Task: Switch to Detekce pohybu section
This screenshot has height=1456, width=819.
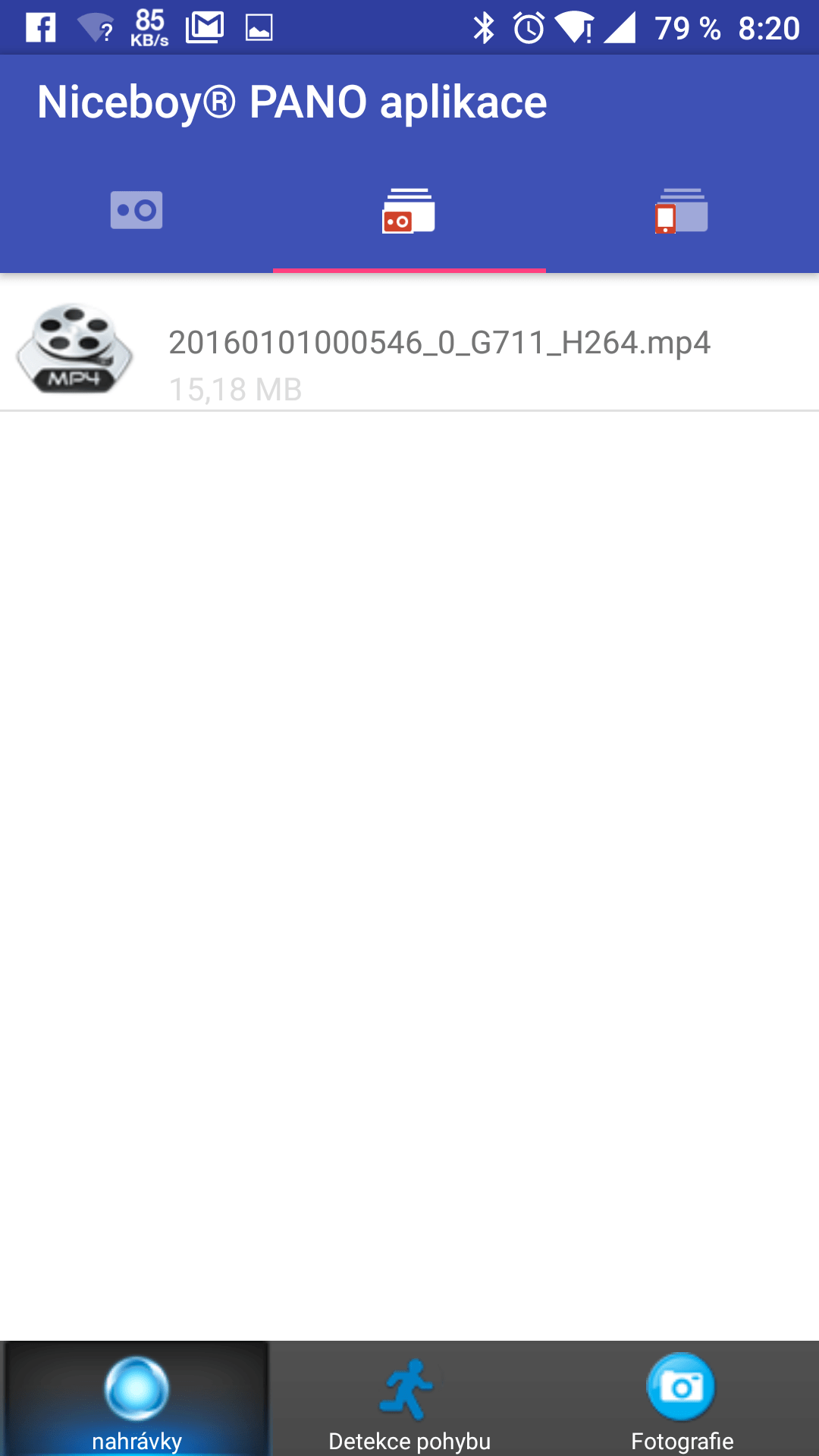Action: pyautogui.click(x=409, y=1398)
